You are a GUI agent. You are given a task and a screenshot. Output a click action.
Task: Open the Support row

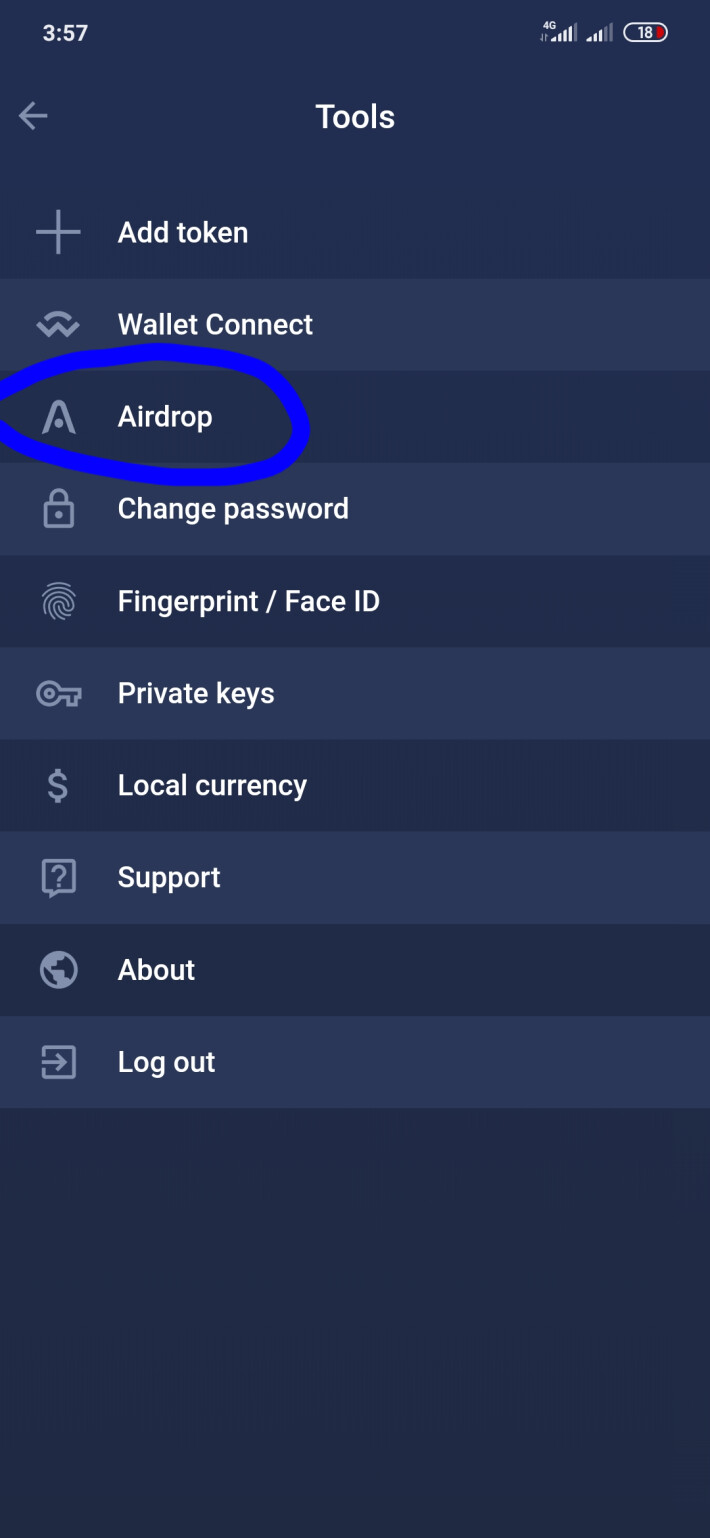[355, 877]
